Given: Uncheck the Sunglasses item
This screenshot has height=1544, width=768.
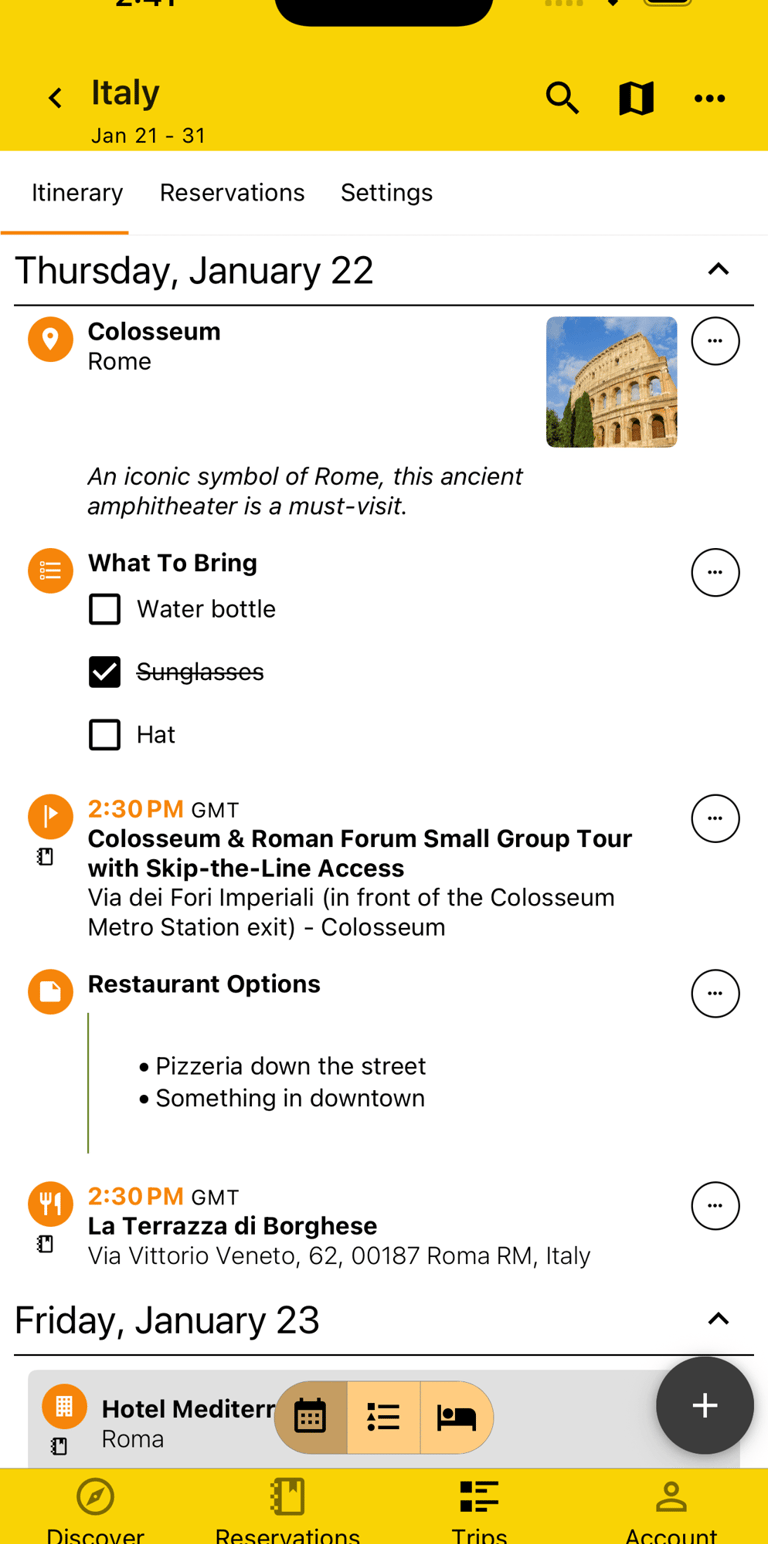Looking at the screenshot, I should click(x=104, y=671).
